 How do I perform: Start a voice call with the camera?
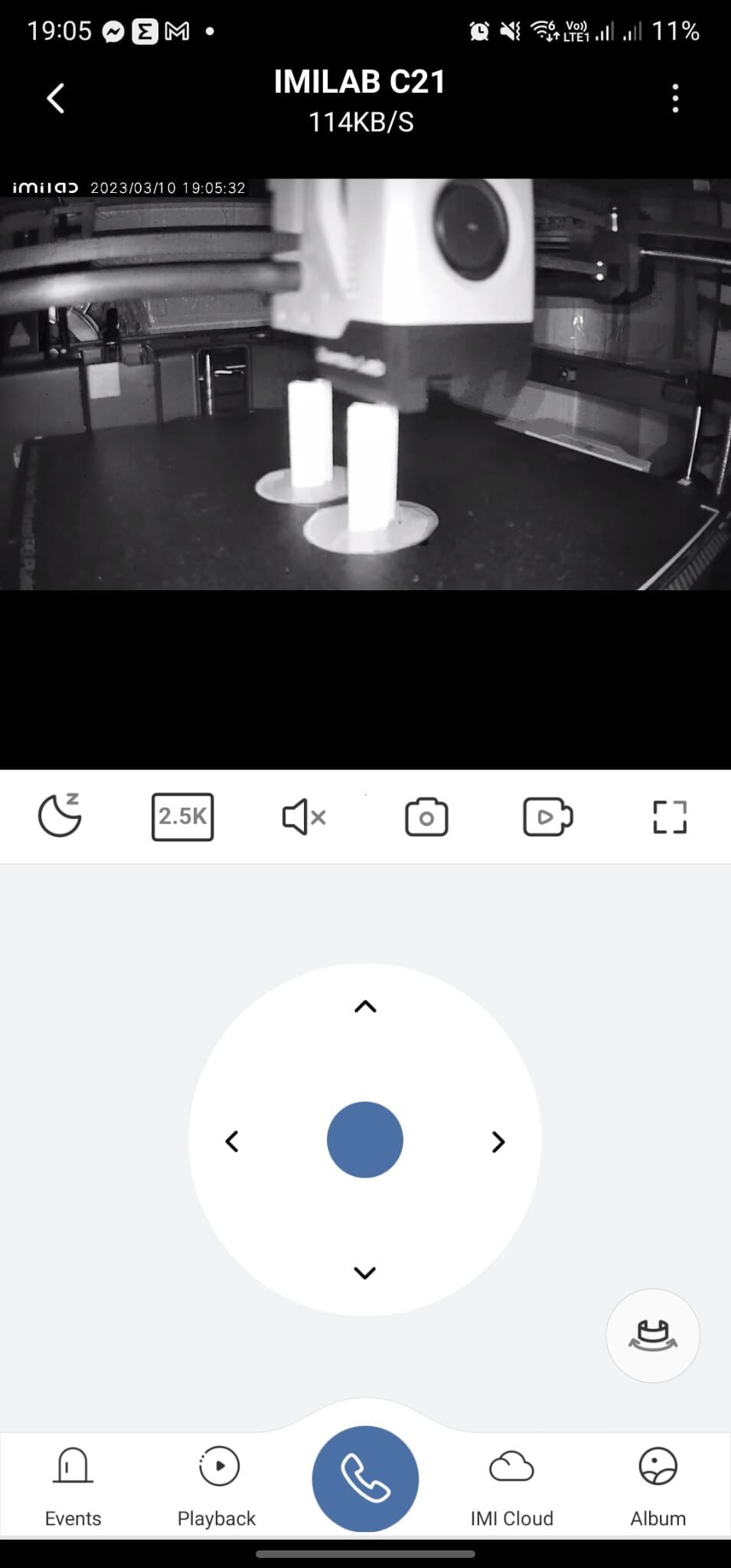[x=365, y=1478]
